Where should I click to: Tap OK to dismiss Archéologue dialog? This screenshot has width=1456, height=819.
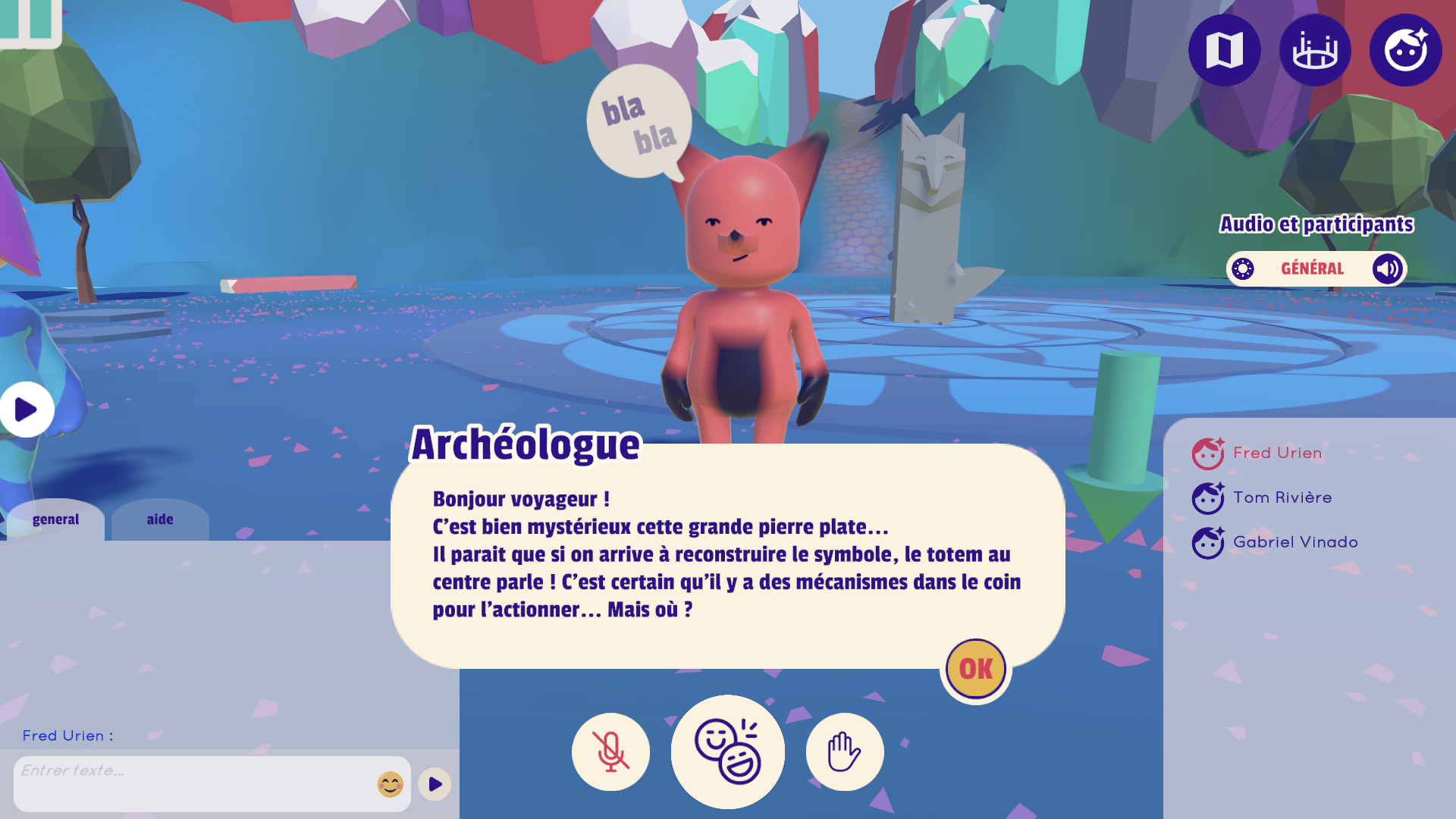pyautogui.click(x=975, y=669)
